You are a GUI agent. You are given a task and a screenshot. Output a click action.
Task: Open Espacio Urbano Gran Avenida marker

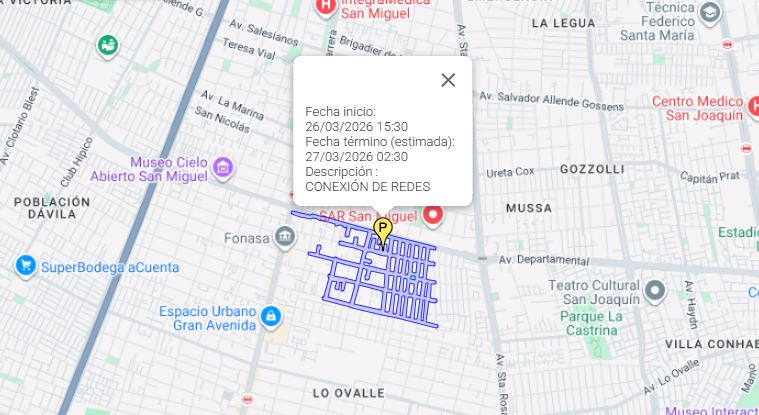coord(270,318)
